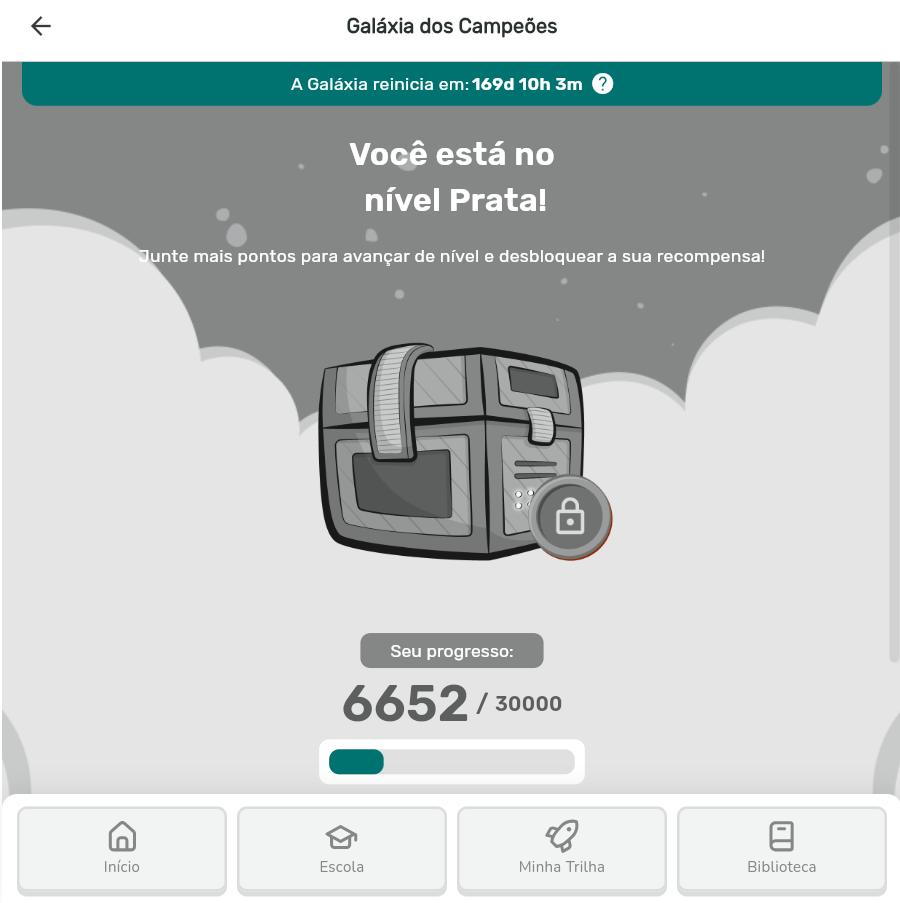Open the help icon beside the countdown
The height and width of the screenshot is (903, 900).
[x=602, y=84]
